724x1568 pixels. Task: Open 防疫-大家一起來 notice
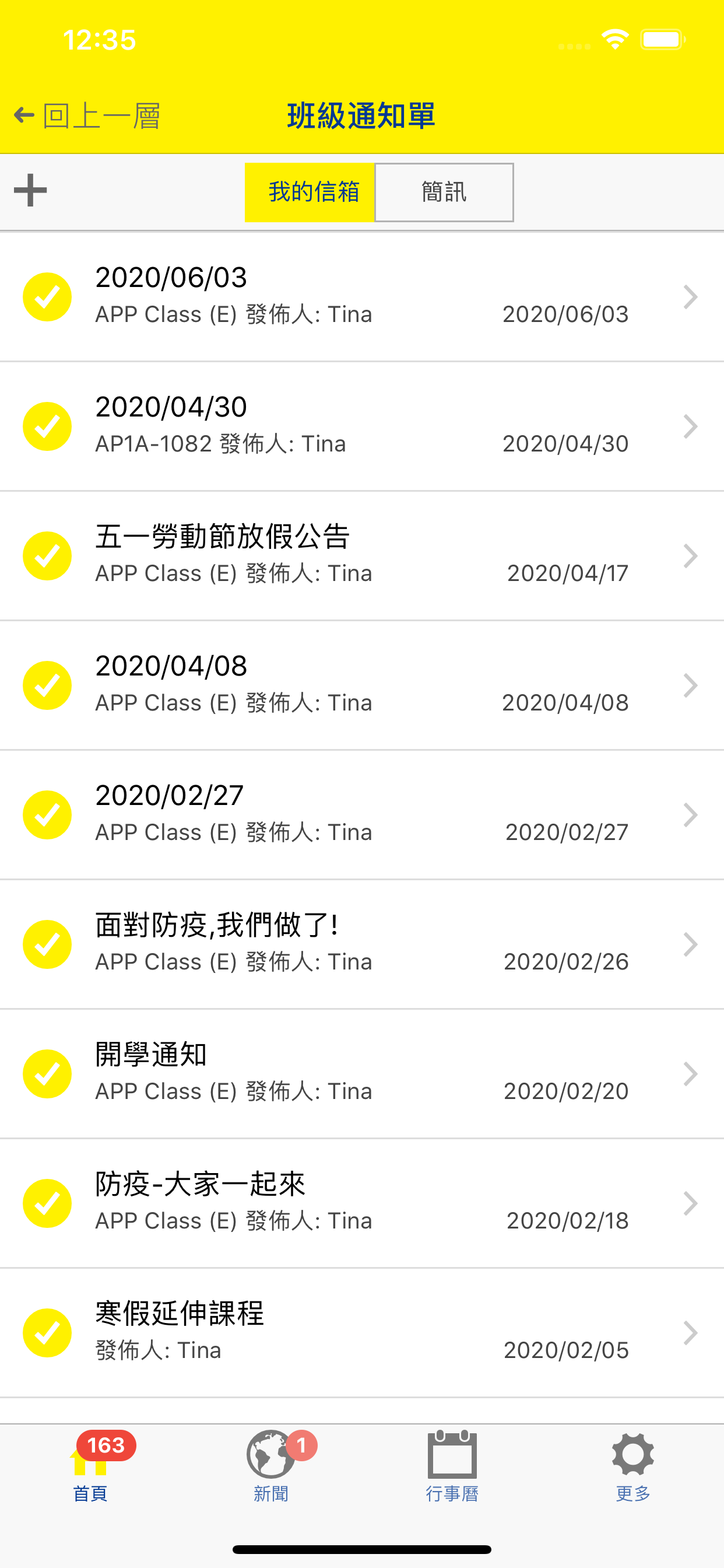[362, 1204]
